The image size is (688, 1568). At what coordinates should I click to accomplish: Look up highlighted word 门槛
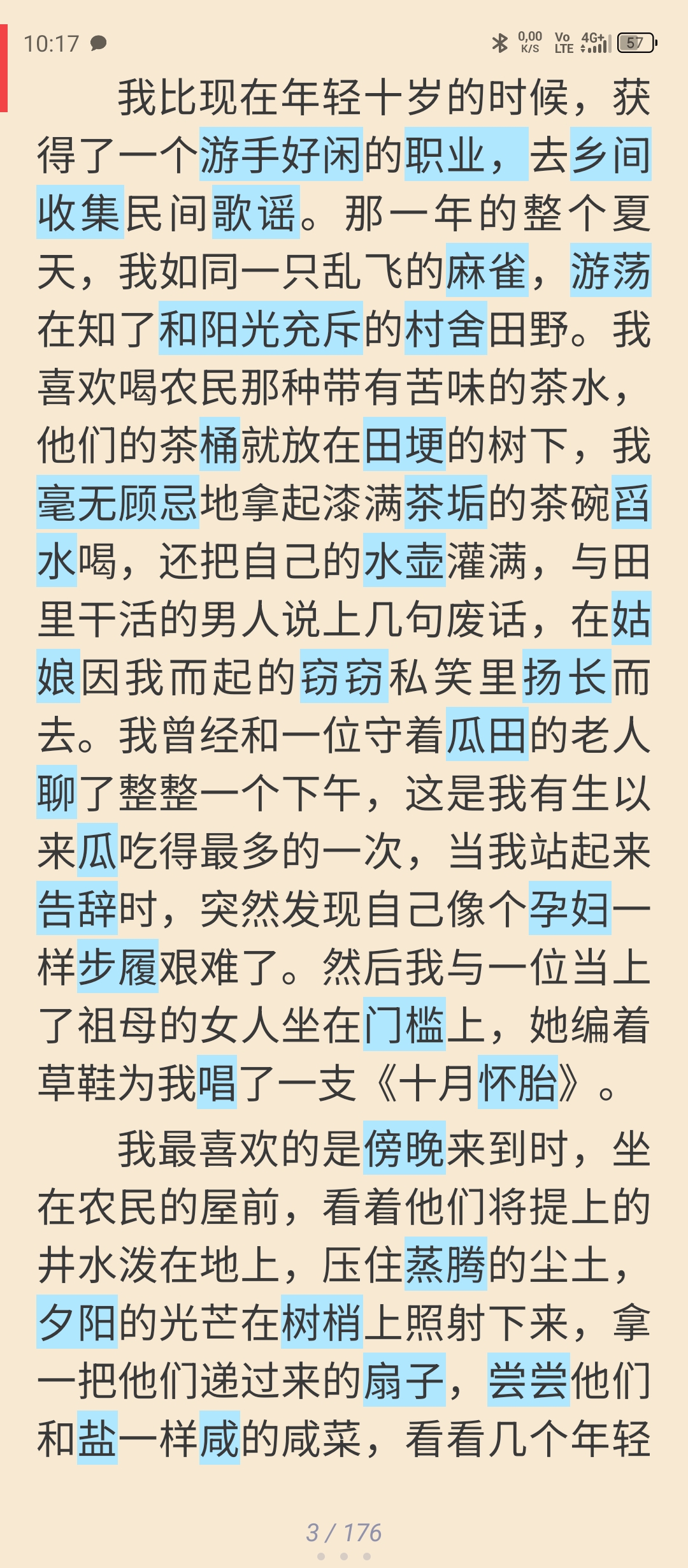[405, 1024]
